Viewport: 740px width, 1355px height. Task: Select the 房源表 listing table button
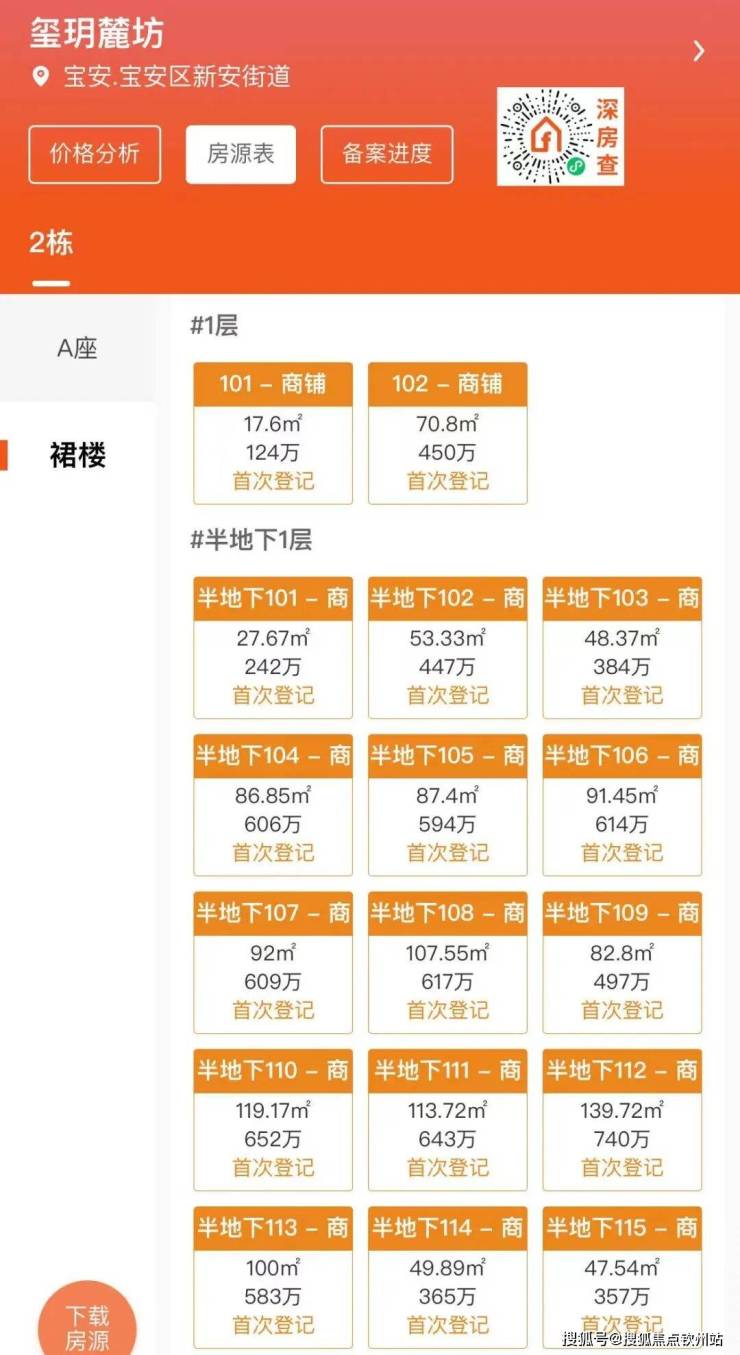click(240, 154)
